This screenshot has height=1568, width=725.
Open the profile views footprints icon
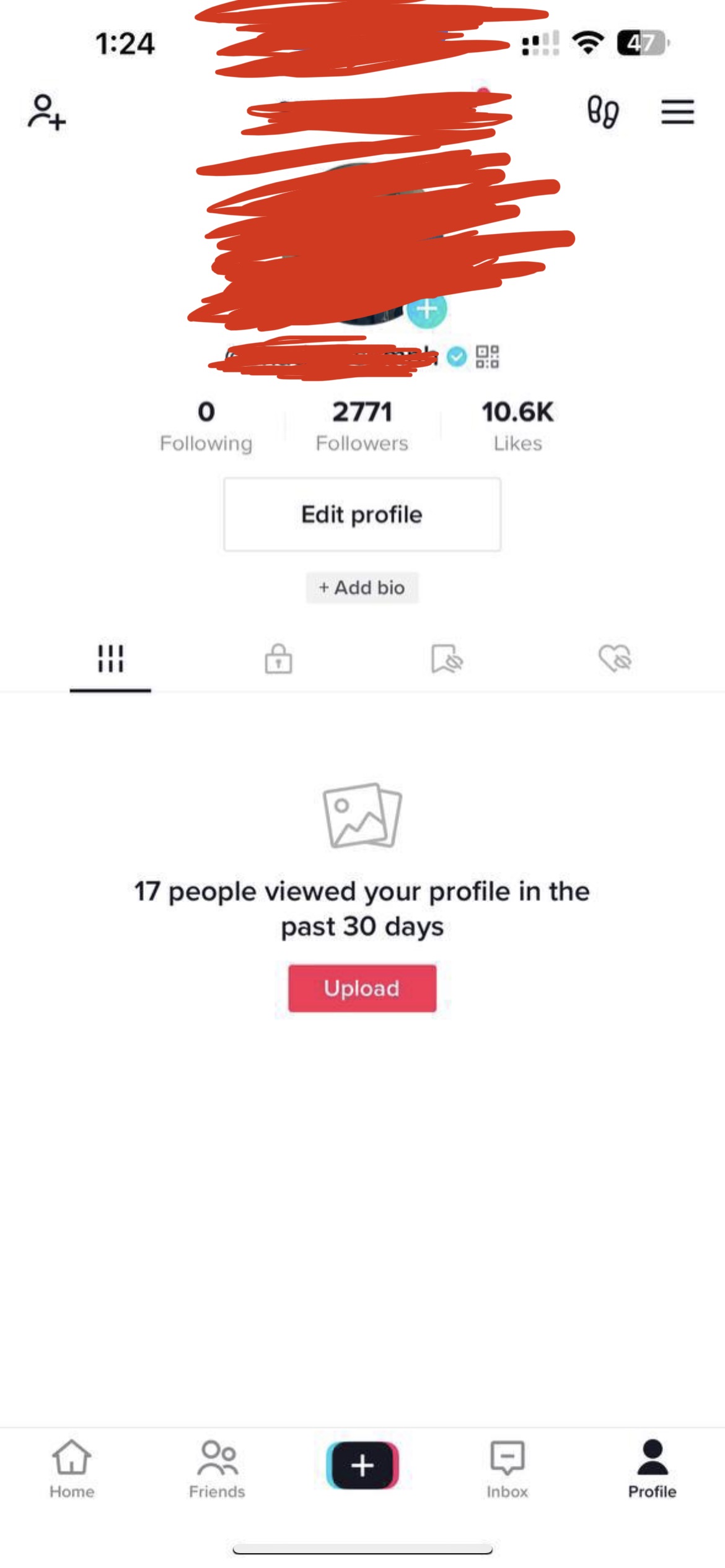pos(602,112)
